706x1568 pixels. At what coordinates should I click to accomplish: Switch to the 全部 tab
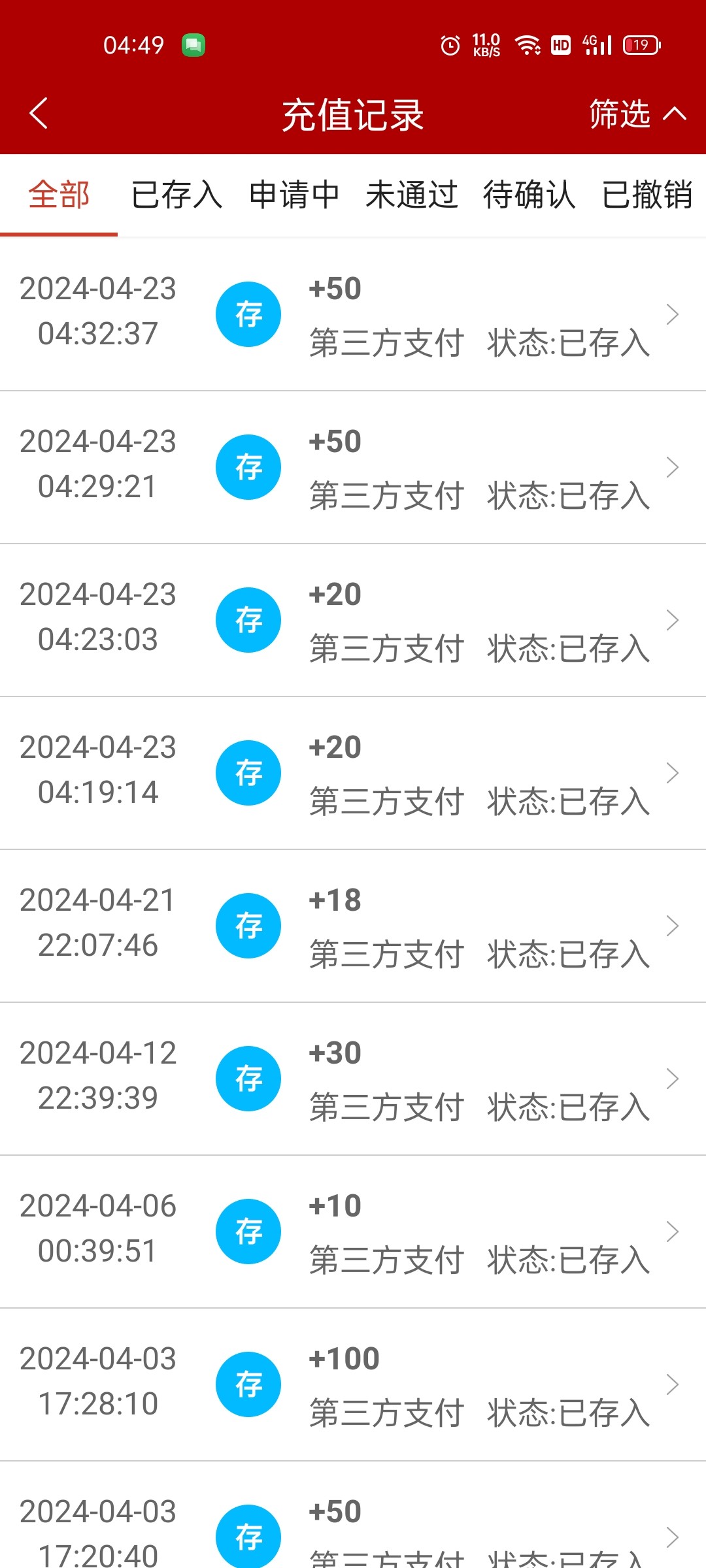point(59,195)
